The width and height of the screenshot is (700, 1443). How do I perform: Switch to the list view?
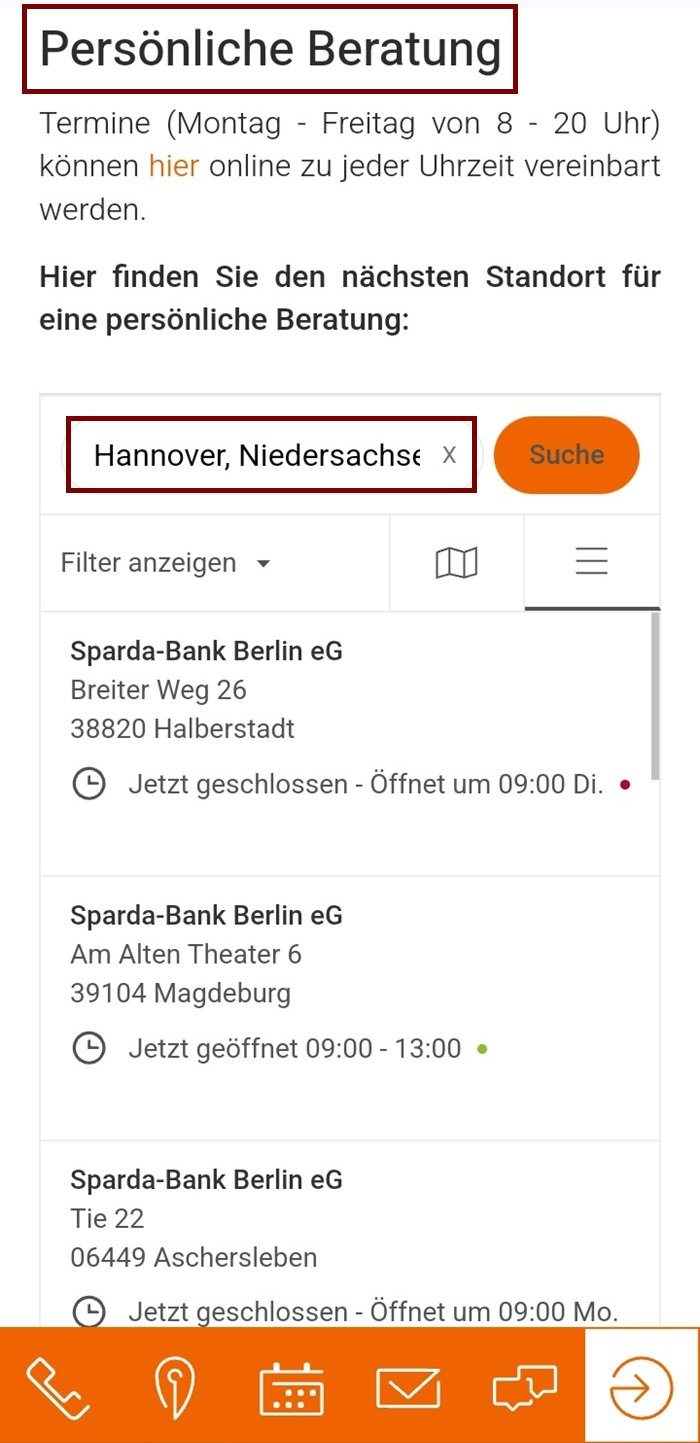coord(591,562)
